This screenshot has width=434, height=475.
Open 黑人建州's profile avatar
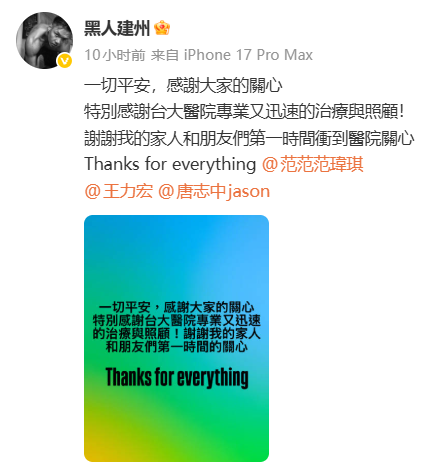[44, 40]
